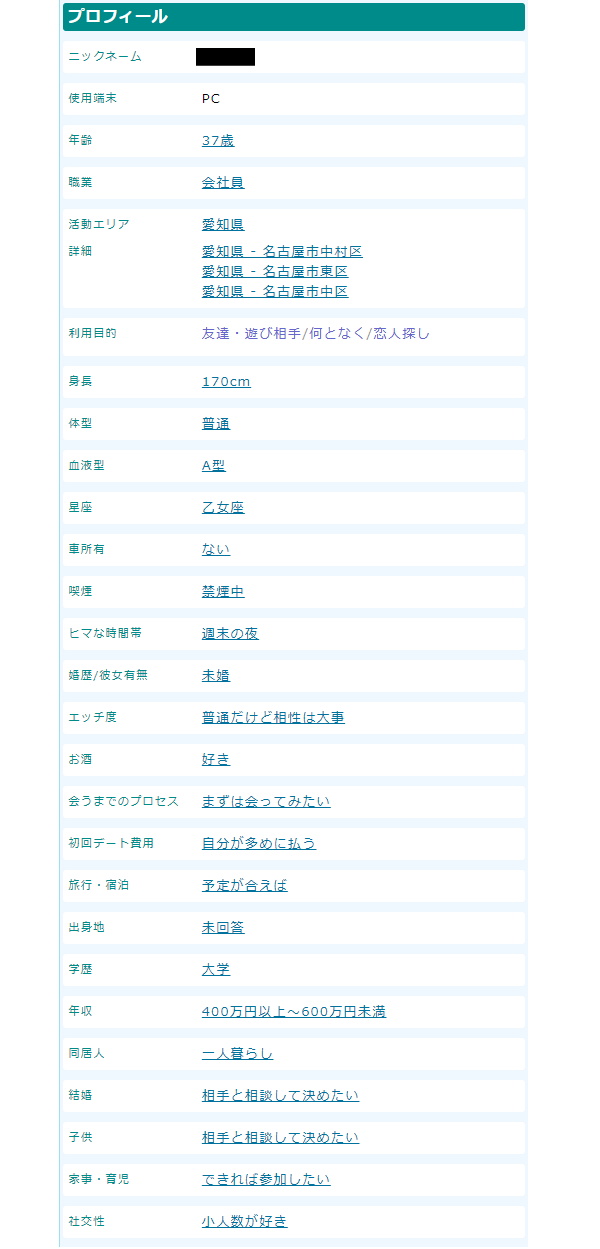This screenshot has height=1249, width=600.
Task: Select 愛知県 - 名古屋市東区 link
Action: point(275,272)
